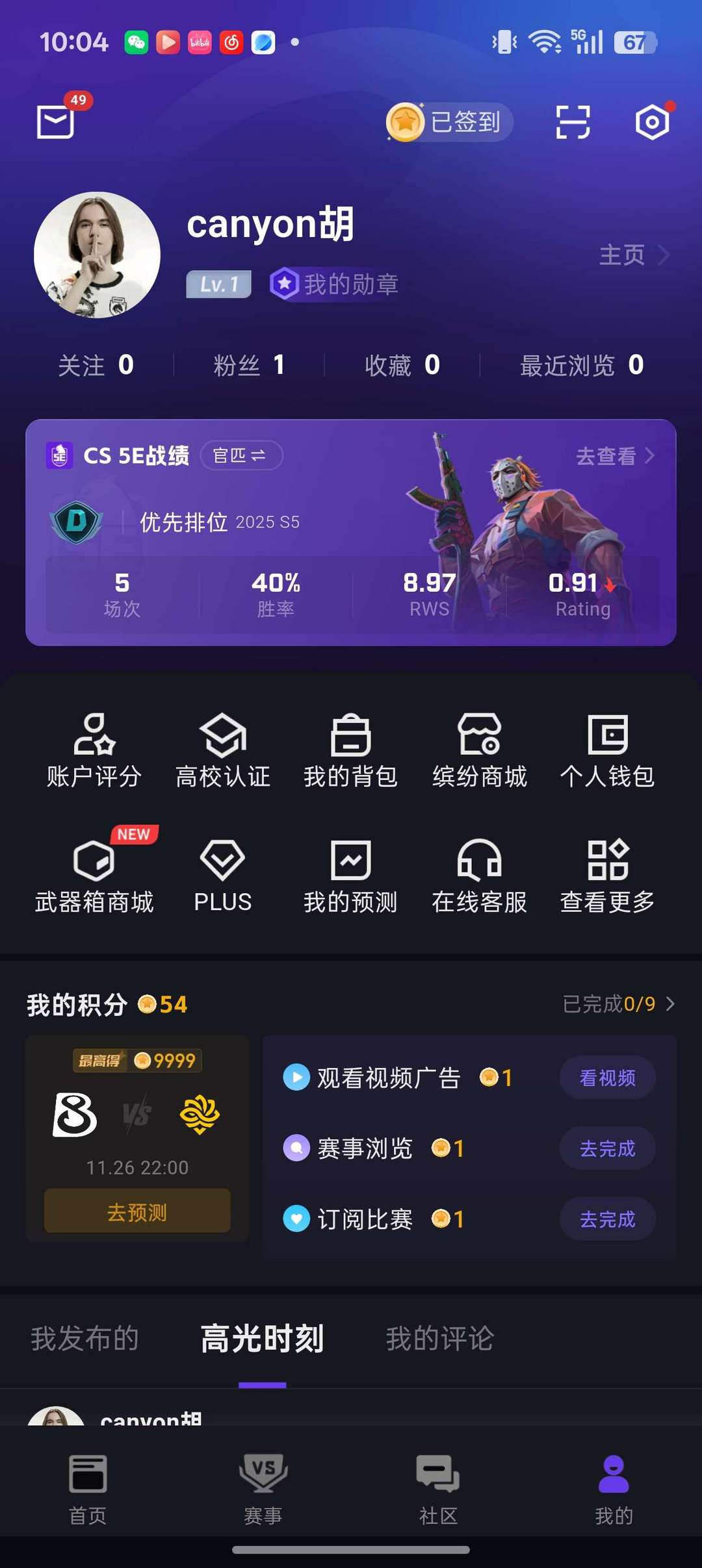702x1568 pixels.
Task: Open settings via the hexagon icon
Action: click(x=652, y=121)
